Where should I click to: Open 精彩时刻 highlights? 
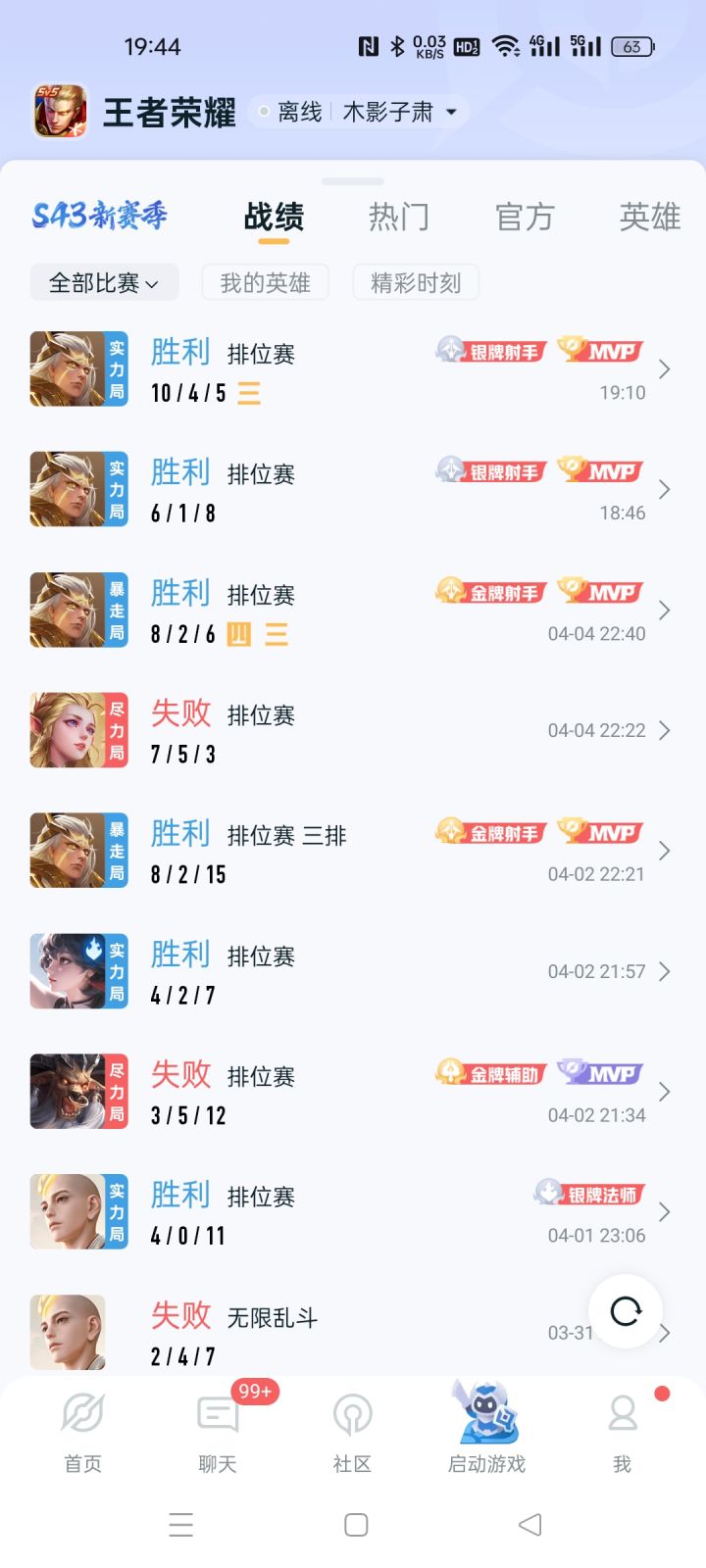pyautogui.click(x=415, y=282)
